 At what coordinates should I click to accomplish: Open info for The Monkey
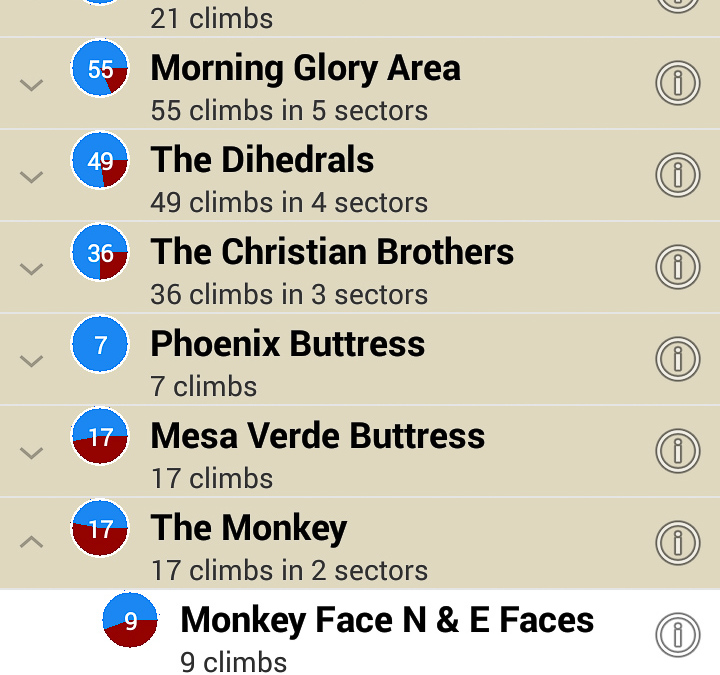(x=677, y=543)
